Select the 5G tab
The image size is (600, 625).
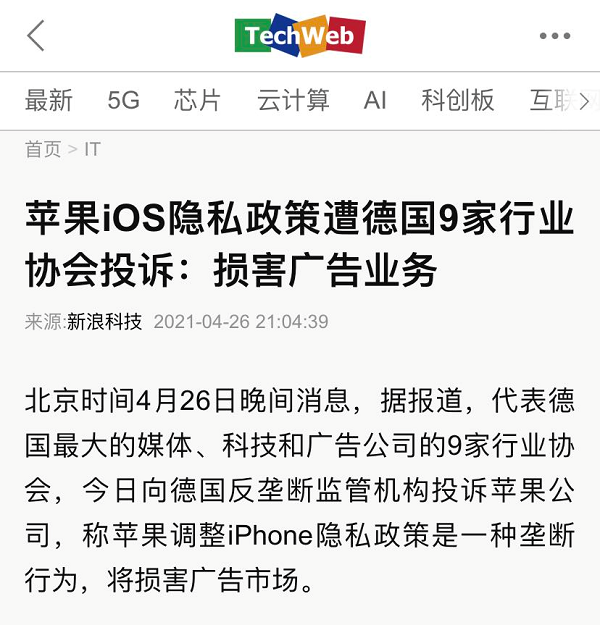(124, 100)
